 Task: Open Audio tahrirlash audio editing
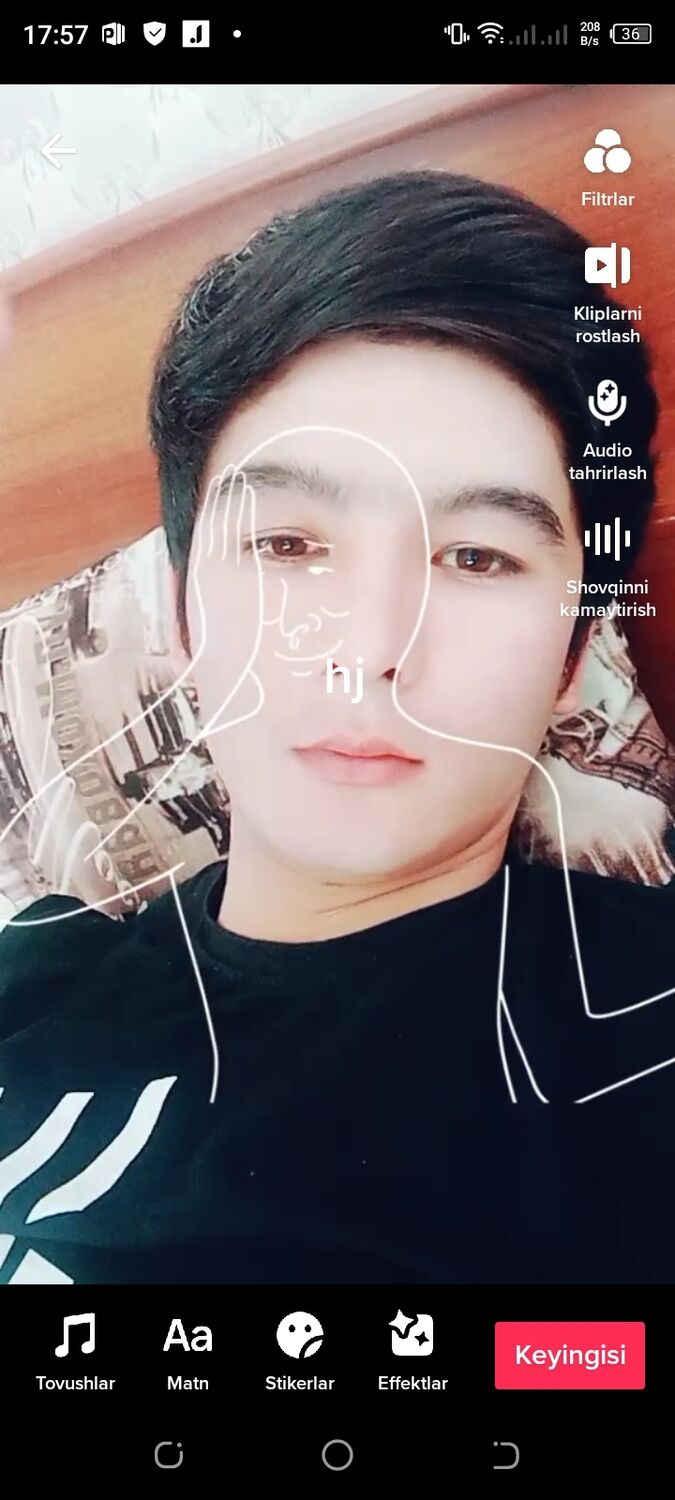tap(607, 430)
